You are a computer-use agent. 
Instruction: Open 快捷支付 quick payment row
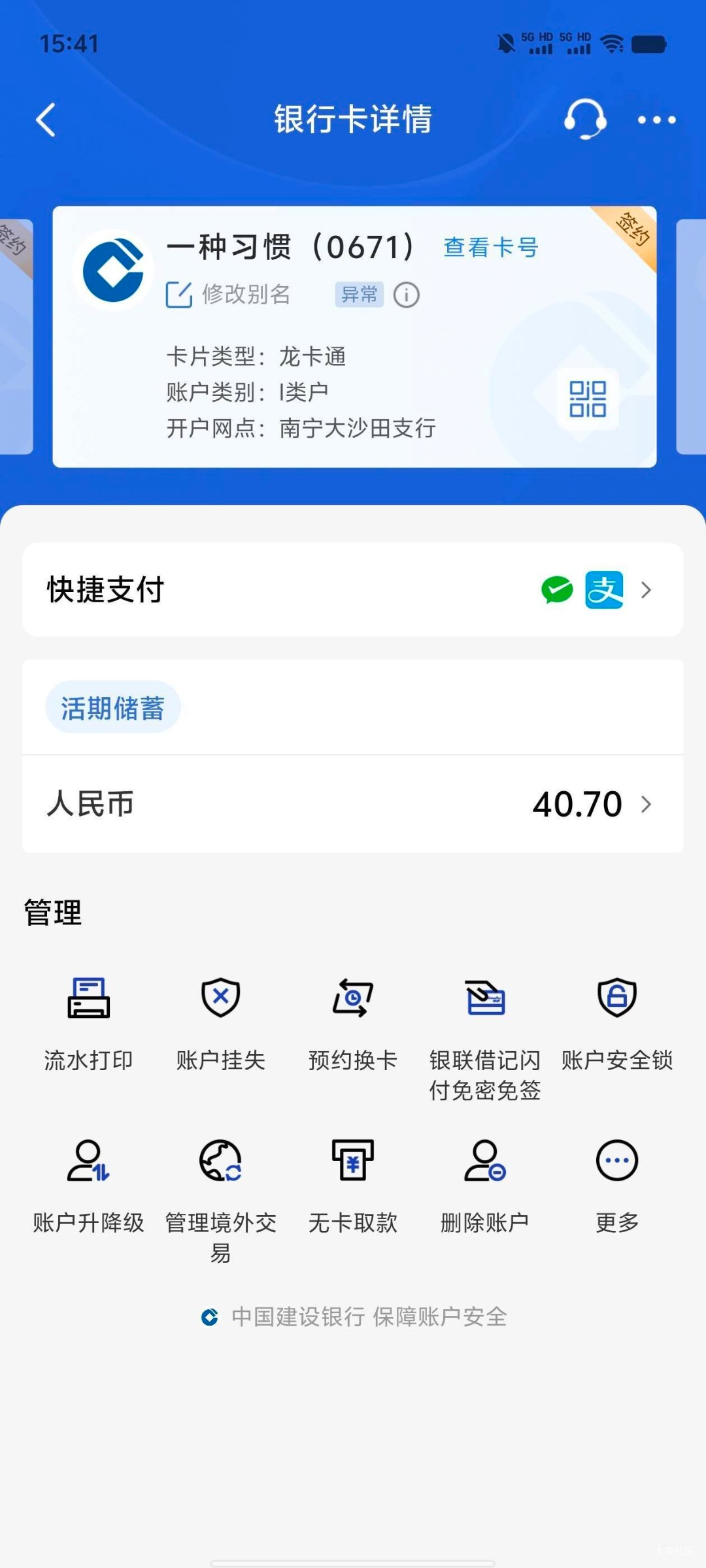pyautogui.click(x=353, y=590)
